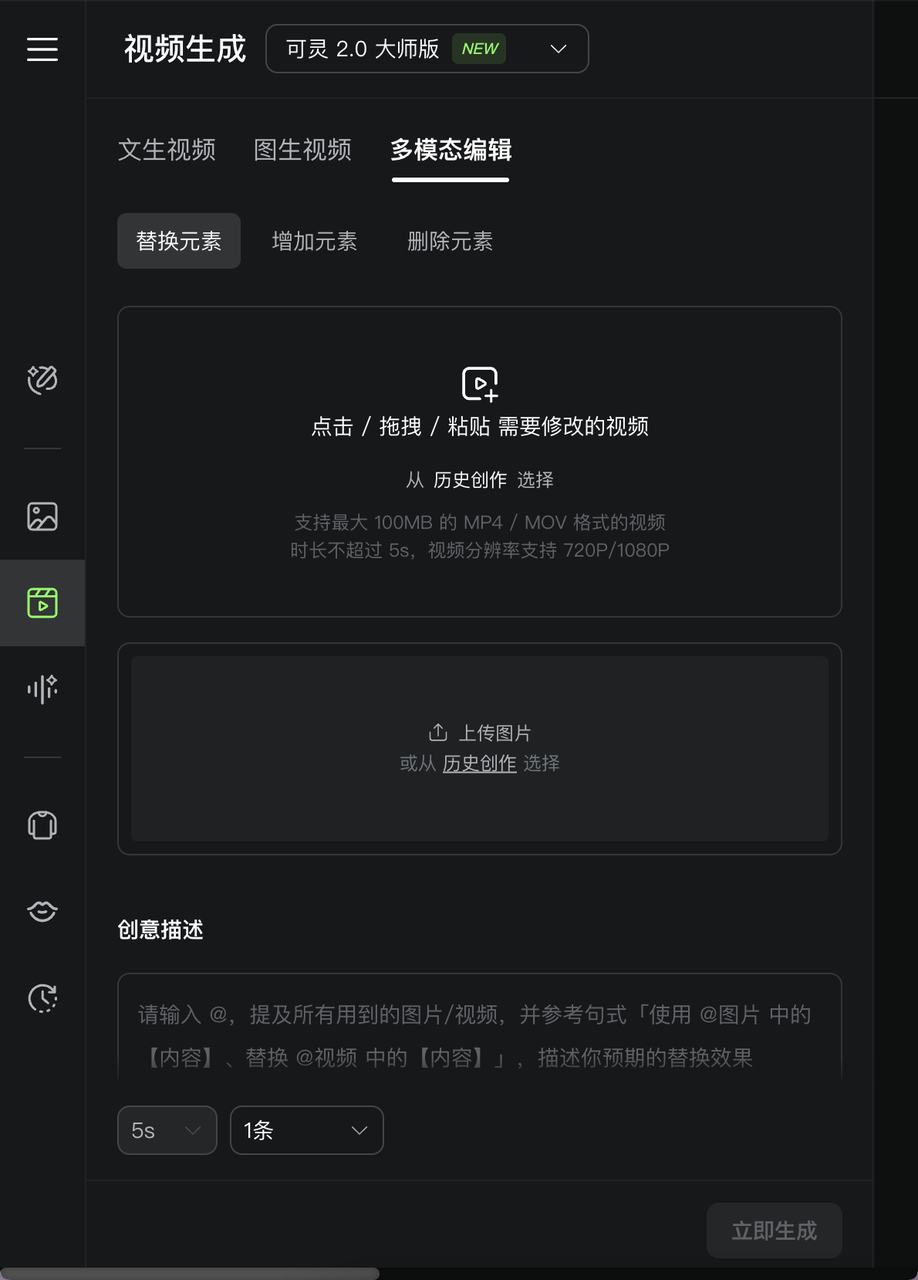Select the virtual try-on shirt icon
This screenshot has width=918, height=1280.
tap(42, 824)
